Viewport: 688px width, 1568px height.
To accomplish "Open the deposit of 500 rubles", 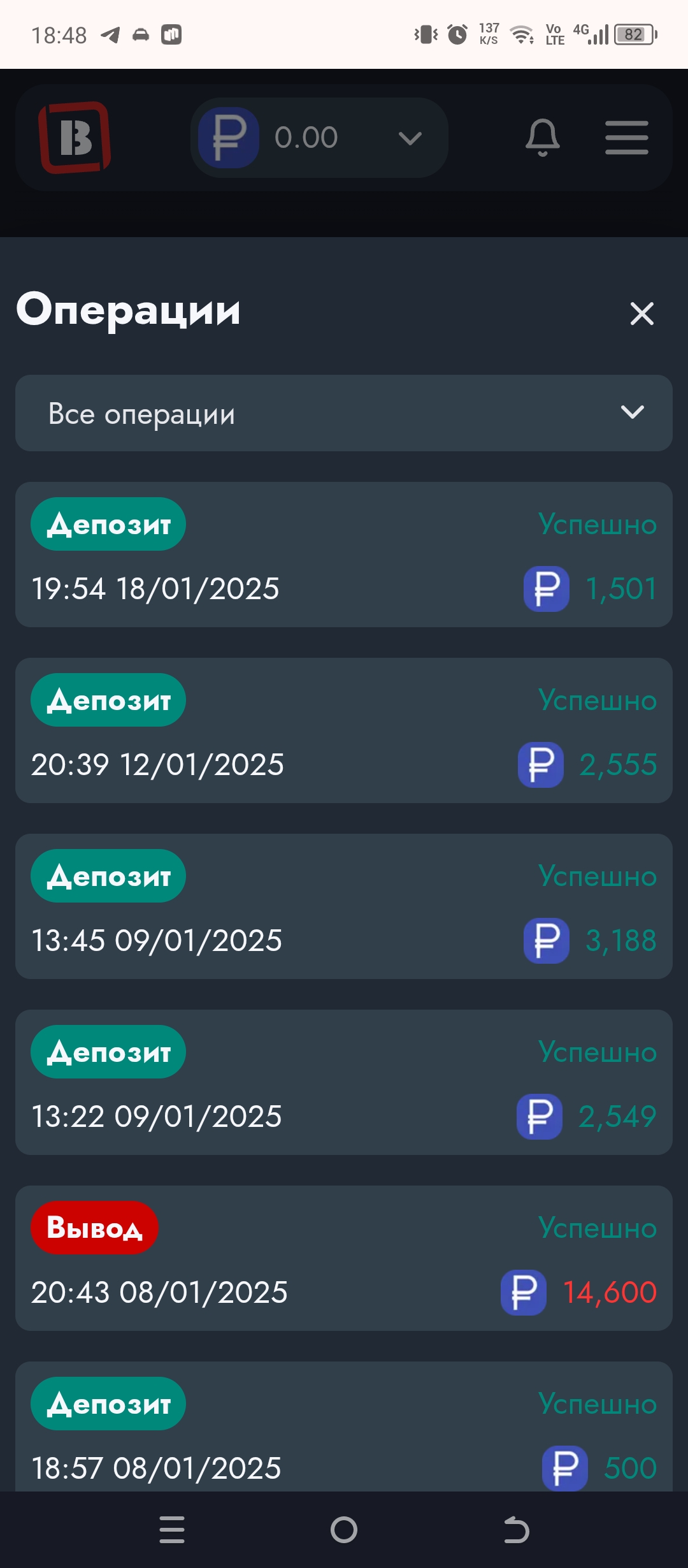I will [344, 1426].
